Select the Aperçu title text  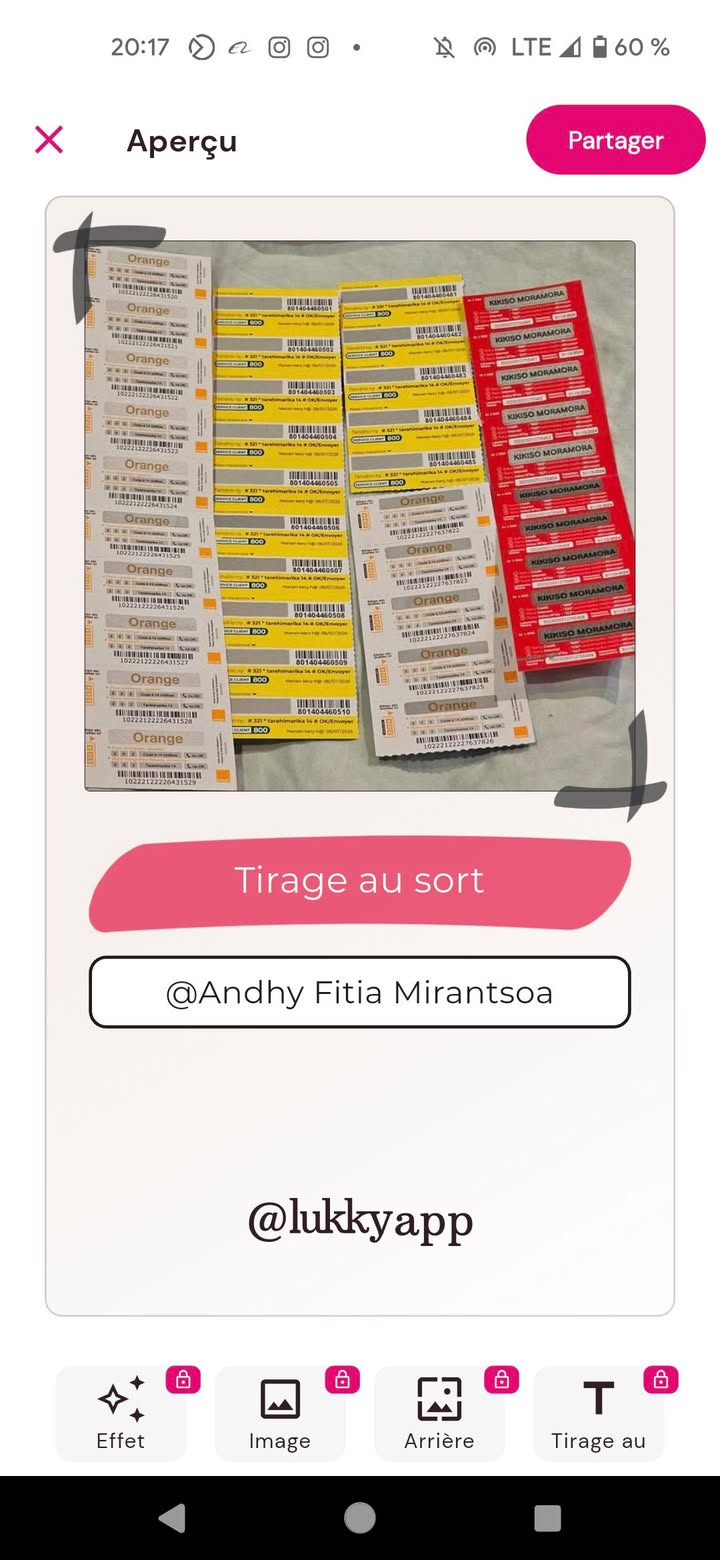click(181, 142)
